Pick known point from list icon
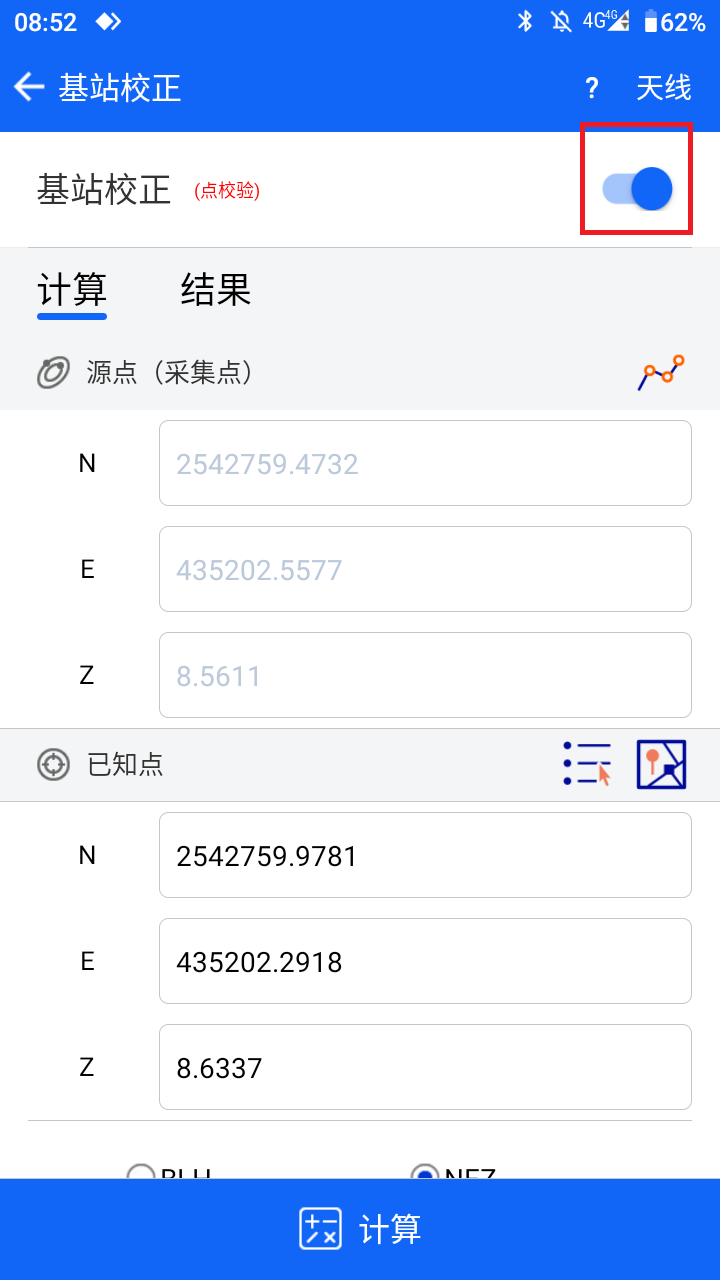Viewport: 720px width, 1280px height. (x=587, y=765)
